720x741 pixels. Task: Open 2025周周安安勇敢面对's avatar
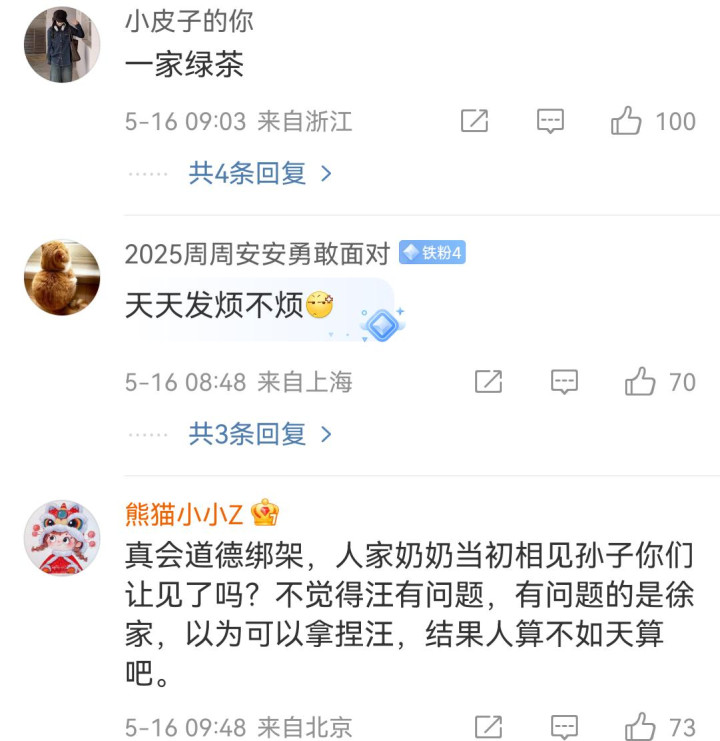coord(62,277)
